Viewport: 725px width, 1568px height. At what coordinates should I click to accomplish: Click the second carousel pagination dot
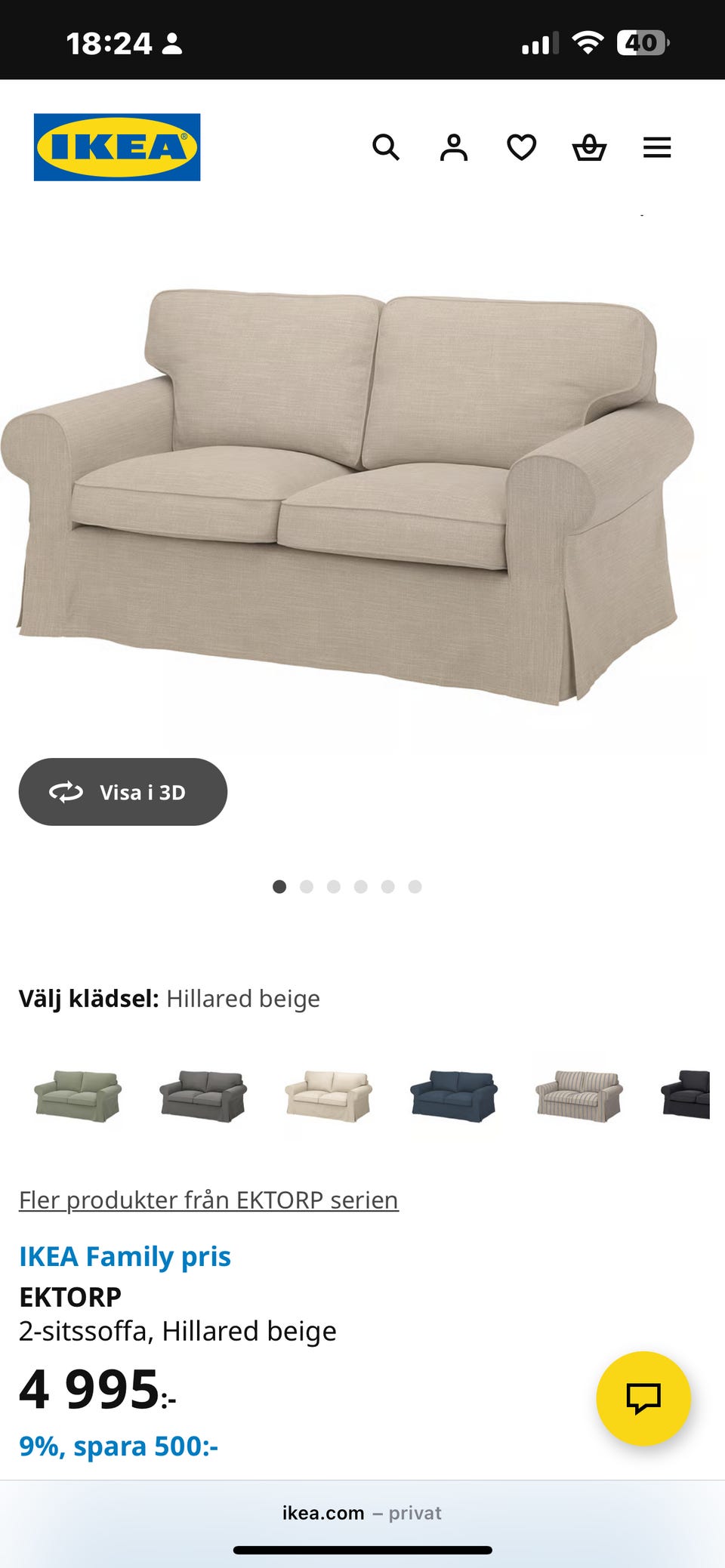point(307,886)
